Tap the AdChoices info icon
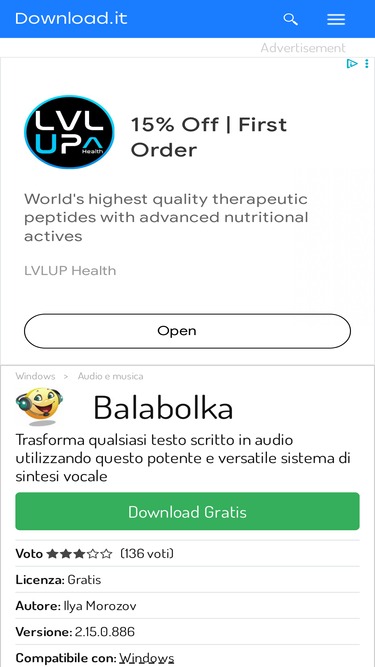375x667 pixels. (352, 64)
